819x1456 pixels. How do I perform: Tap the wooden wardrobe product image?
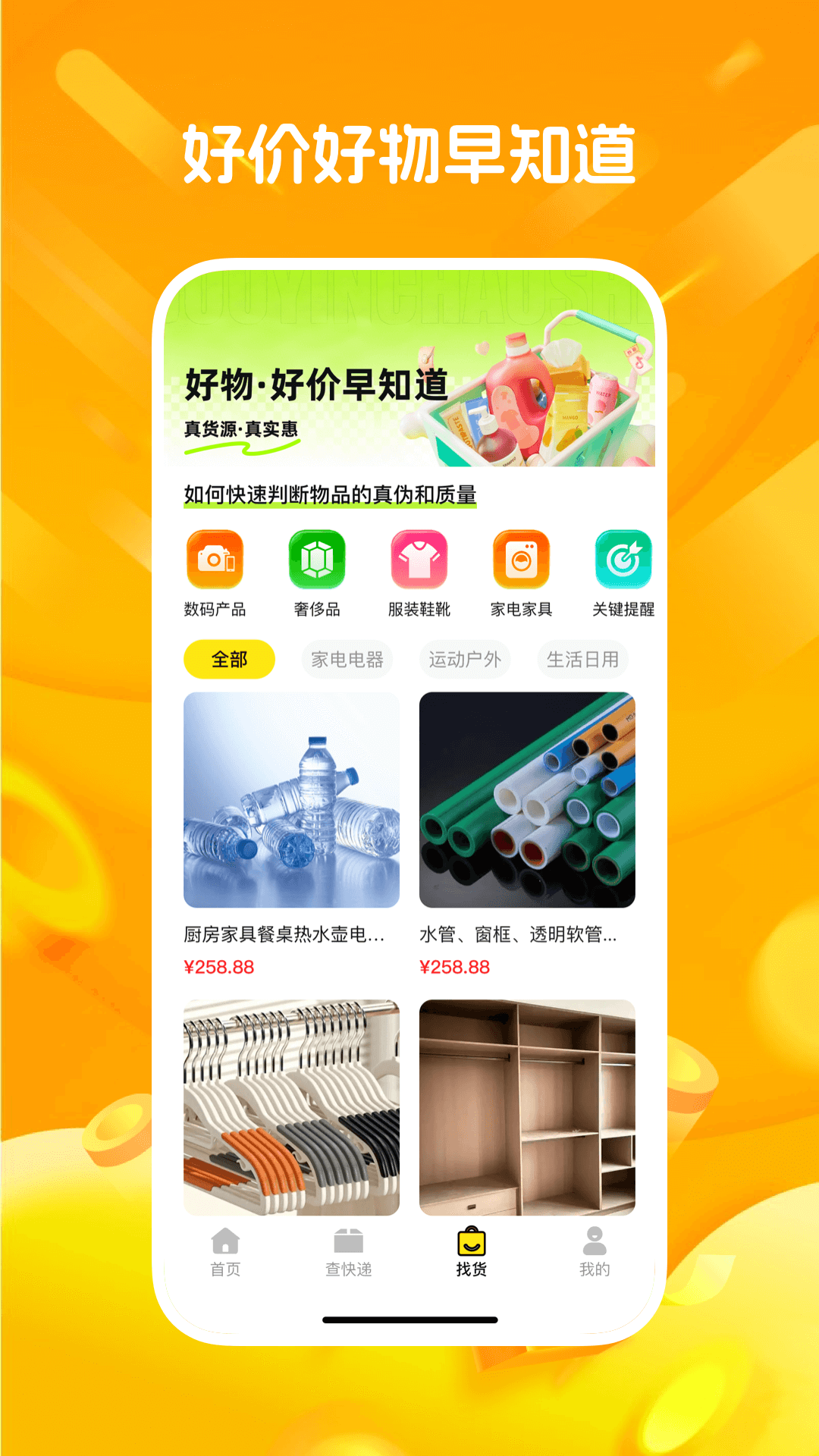pyautogui.click(x=525, y=1109)
